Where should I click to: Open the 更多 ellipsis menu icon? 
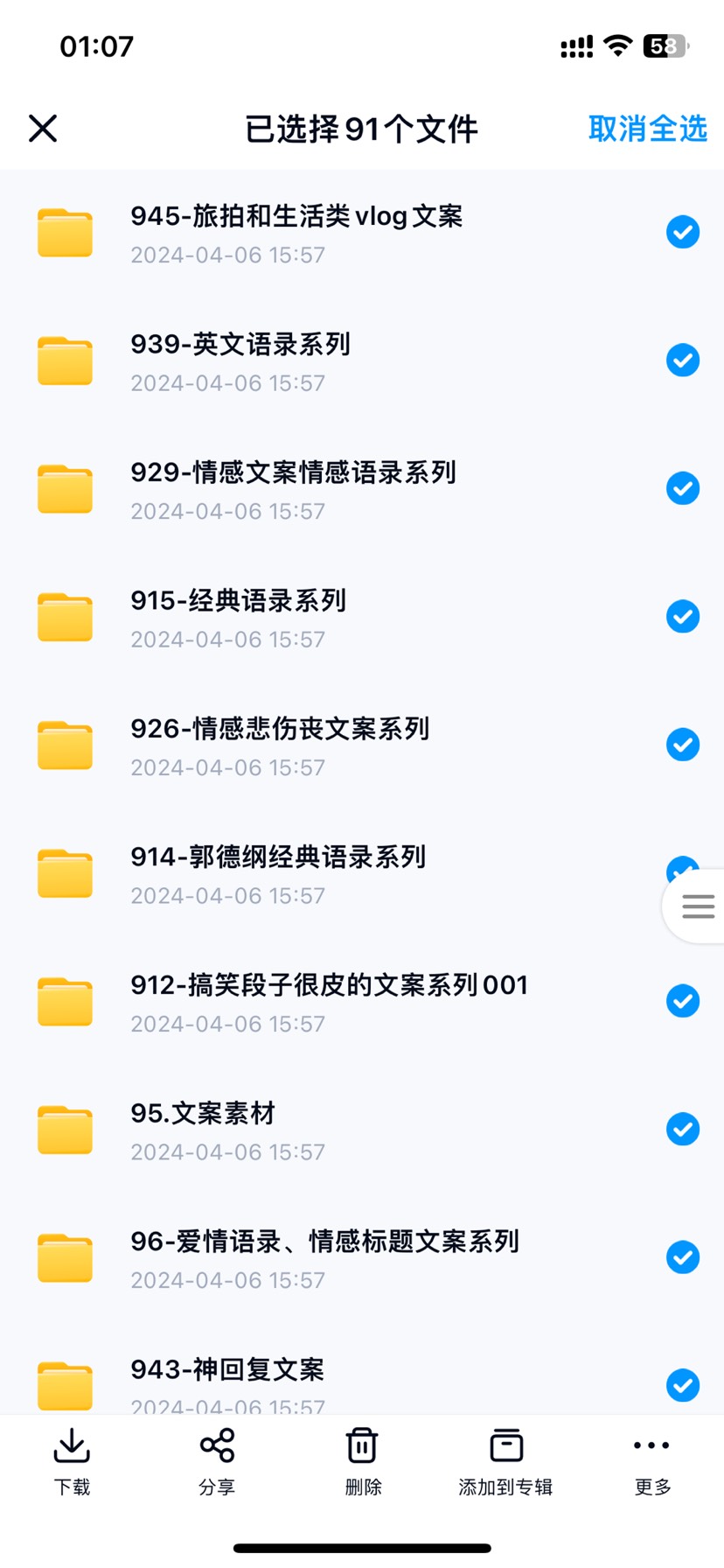coord(651,1445)
